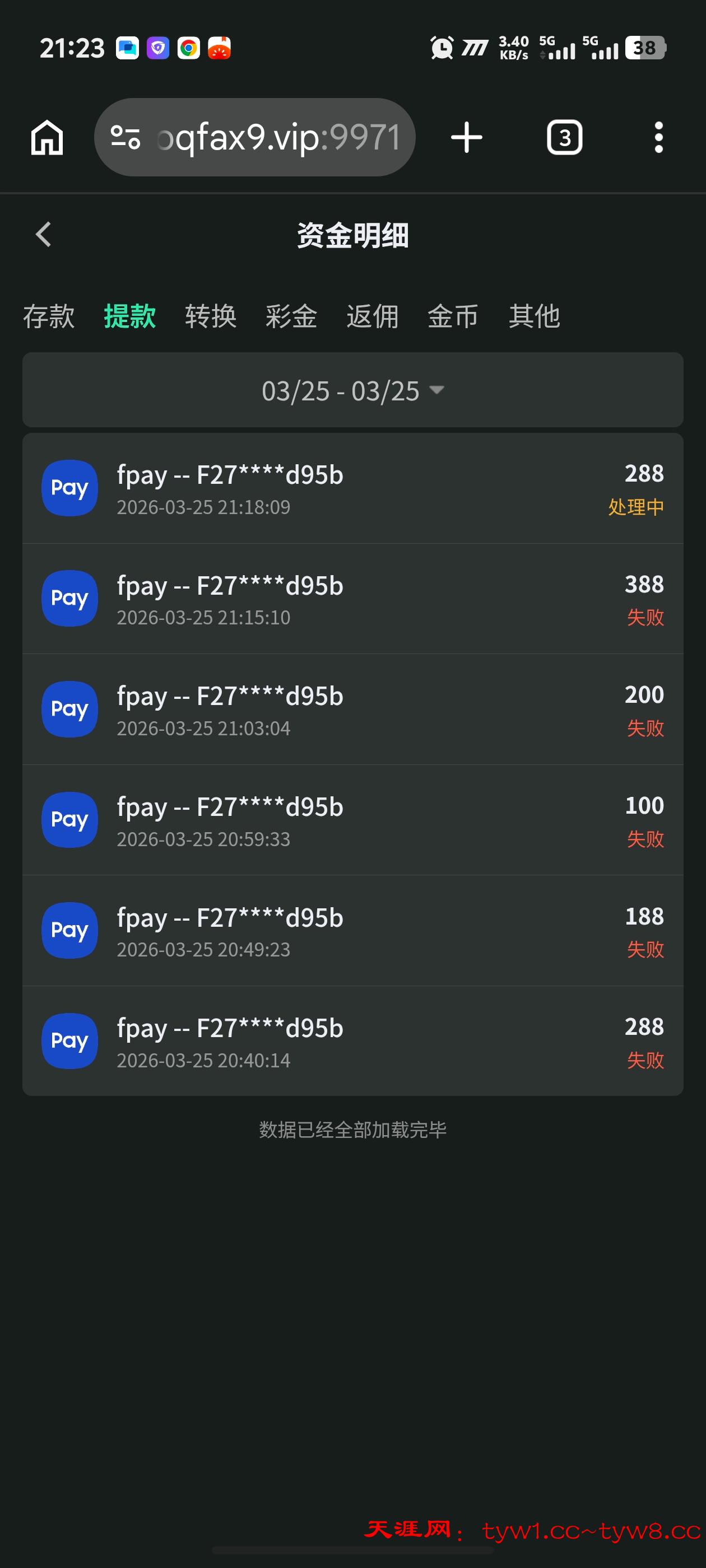Open the browser overflow menu
Screen dimensions: 706x1568
658,138
